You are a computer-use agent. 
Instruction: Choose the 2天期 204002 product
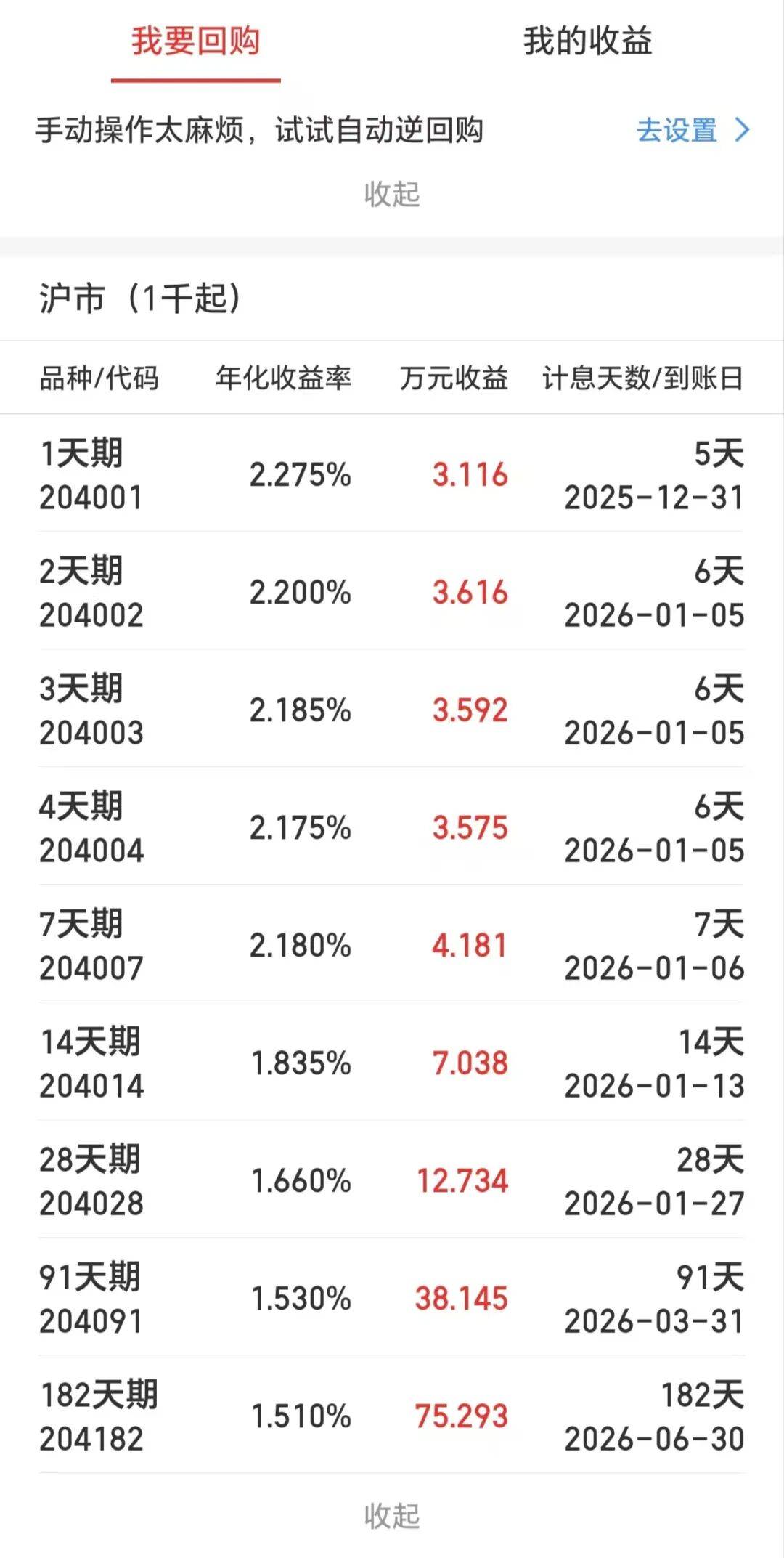(x=392, y=593)
